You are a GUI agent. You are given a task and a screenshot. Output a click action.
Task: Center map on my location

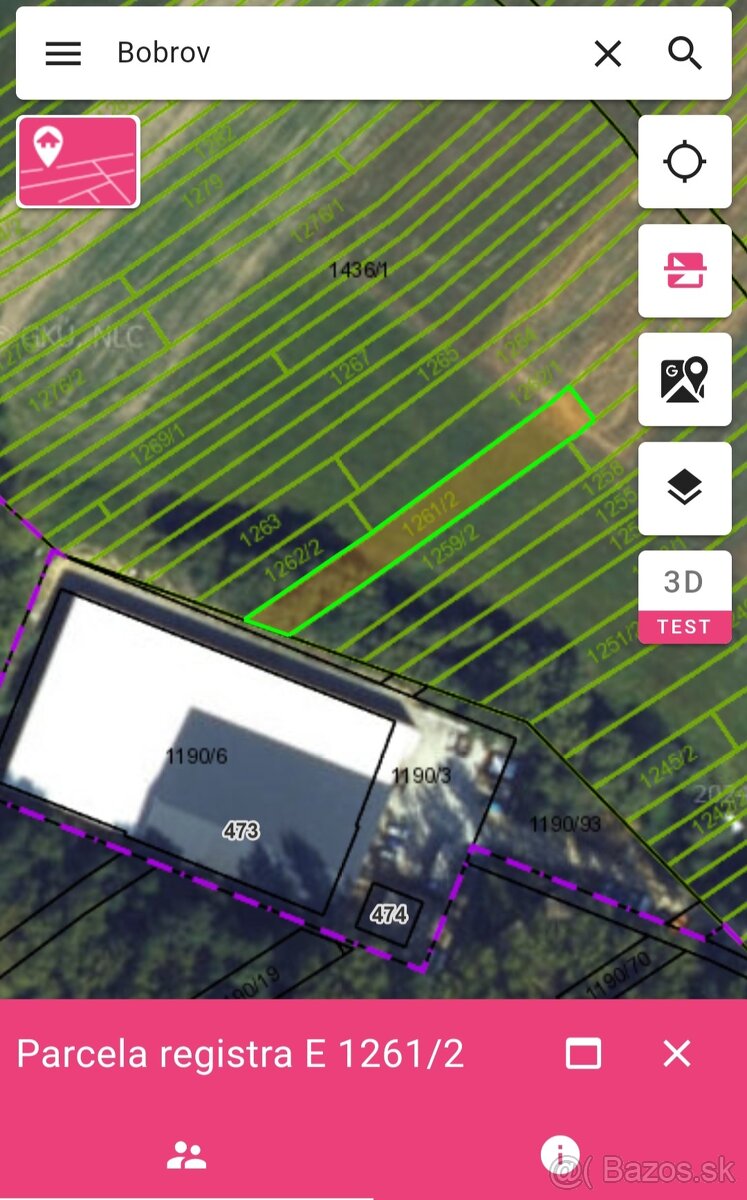pyautogui.click(x=685, y=162)
